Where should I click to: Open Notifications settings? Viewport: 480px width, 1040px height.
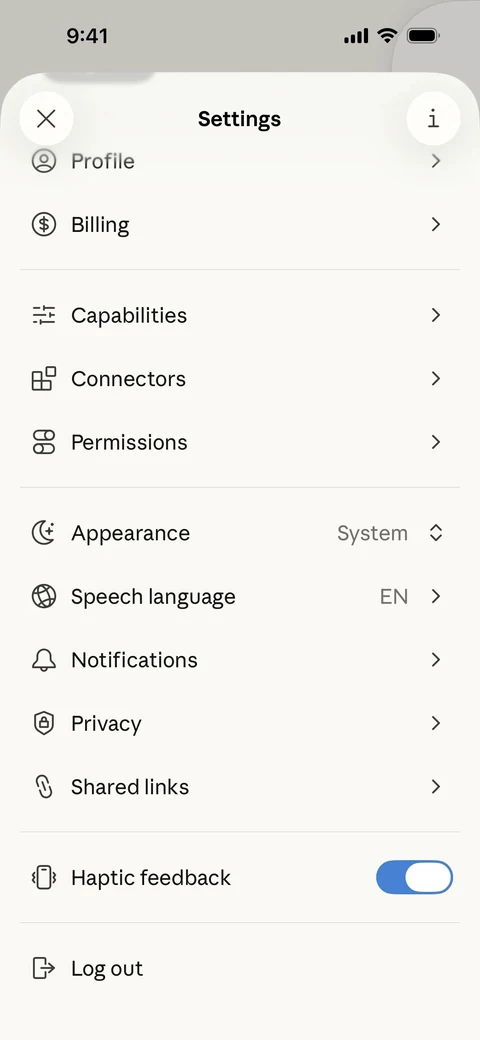coord(240,660)
